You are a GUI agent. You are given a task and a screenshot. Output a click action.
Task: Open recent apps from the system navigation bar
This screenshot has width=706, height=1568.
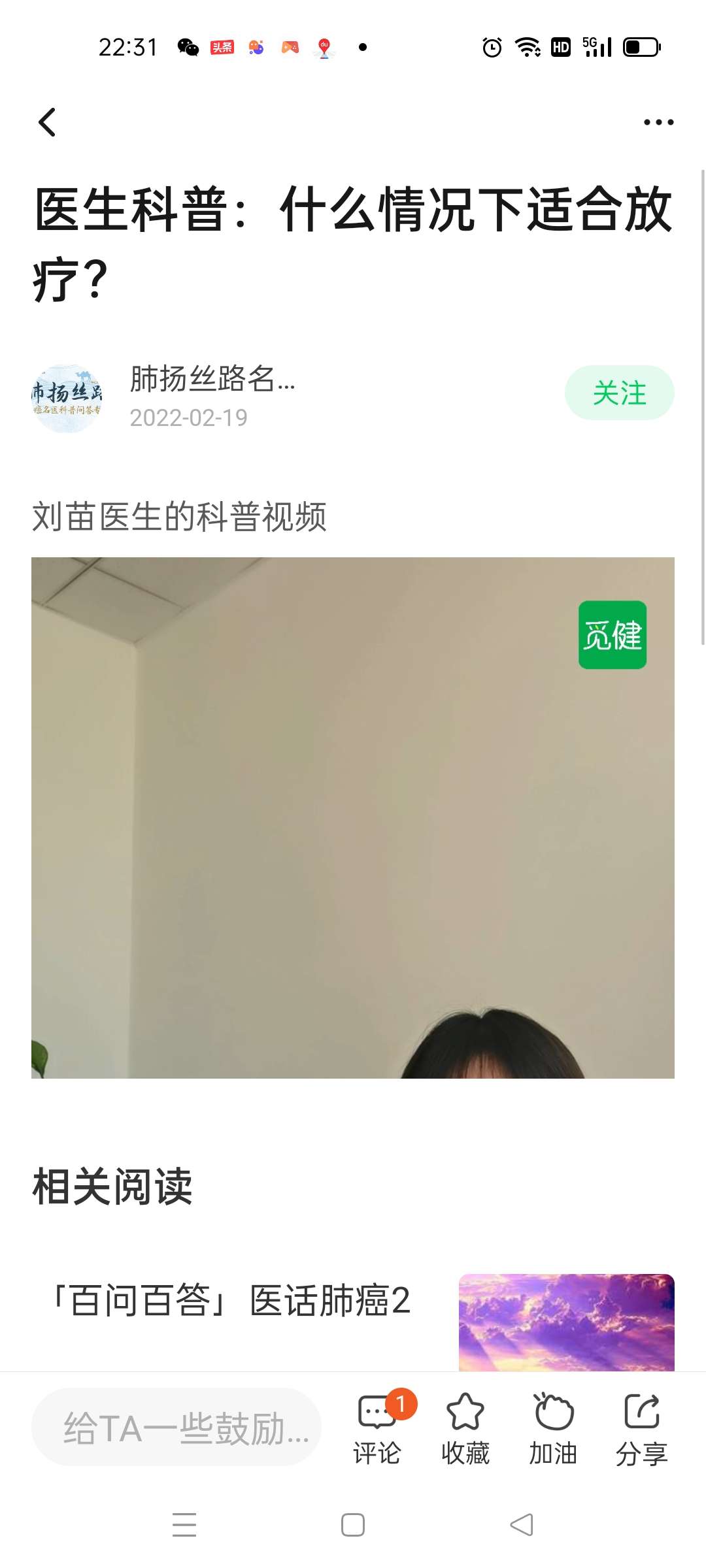(x=184, y=1524)
